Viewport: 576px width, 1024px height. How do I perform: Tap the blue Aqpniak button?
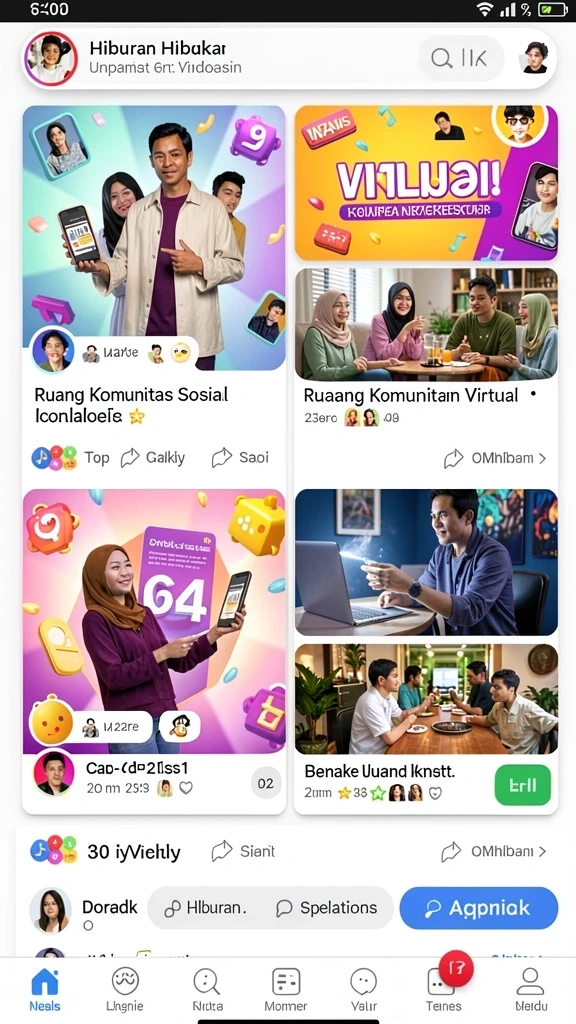tap(479, 908)
